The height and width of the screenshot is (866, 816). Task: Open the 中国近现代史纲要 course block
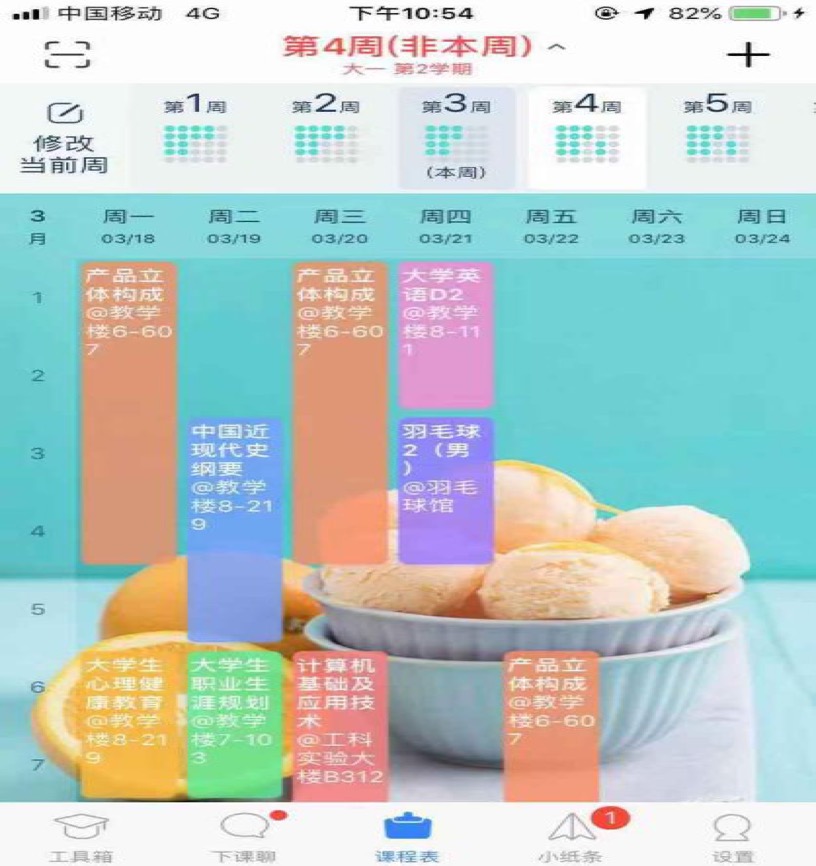[x=233, y=528]
